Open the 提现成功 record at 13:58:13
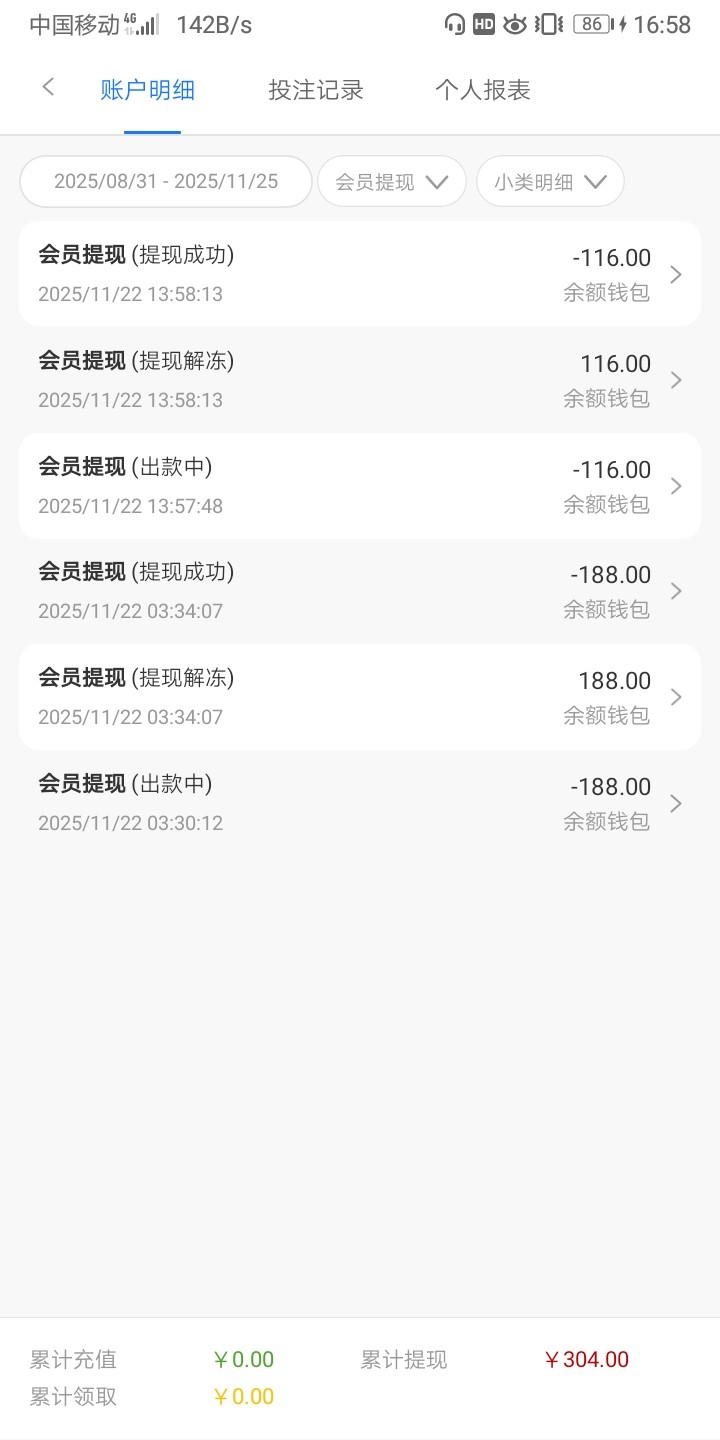The height and width of the screenshot is (1440, 720). point(360,274)
